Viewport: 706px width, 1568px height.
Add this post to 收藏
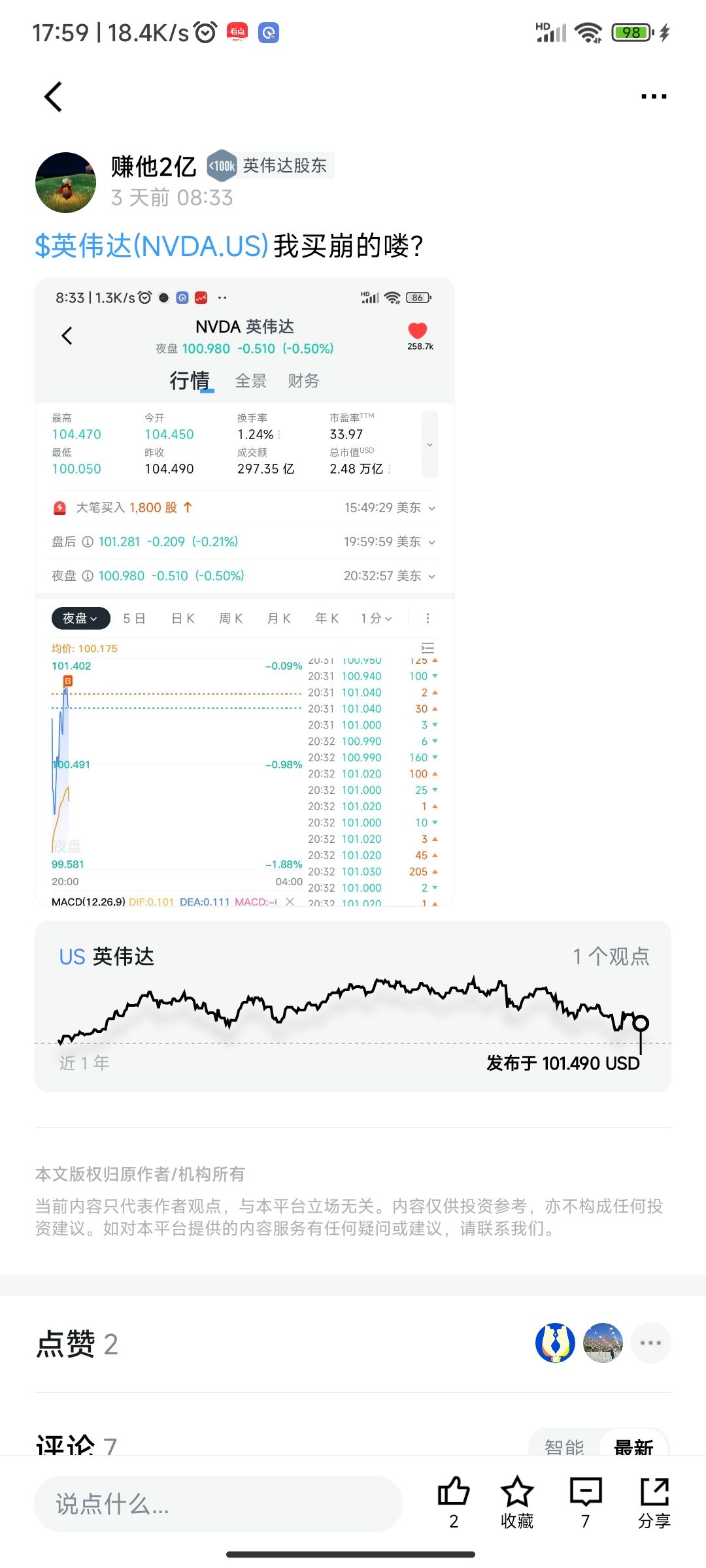517,1501
